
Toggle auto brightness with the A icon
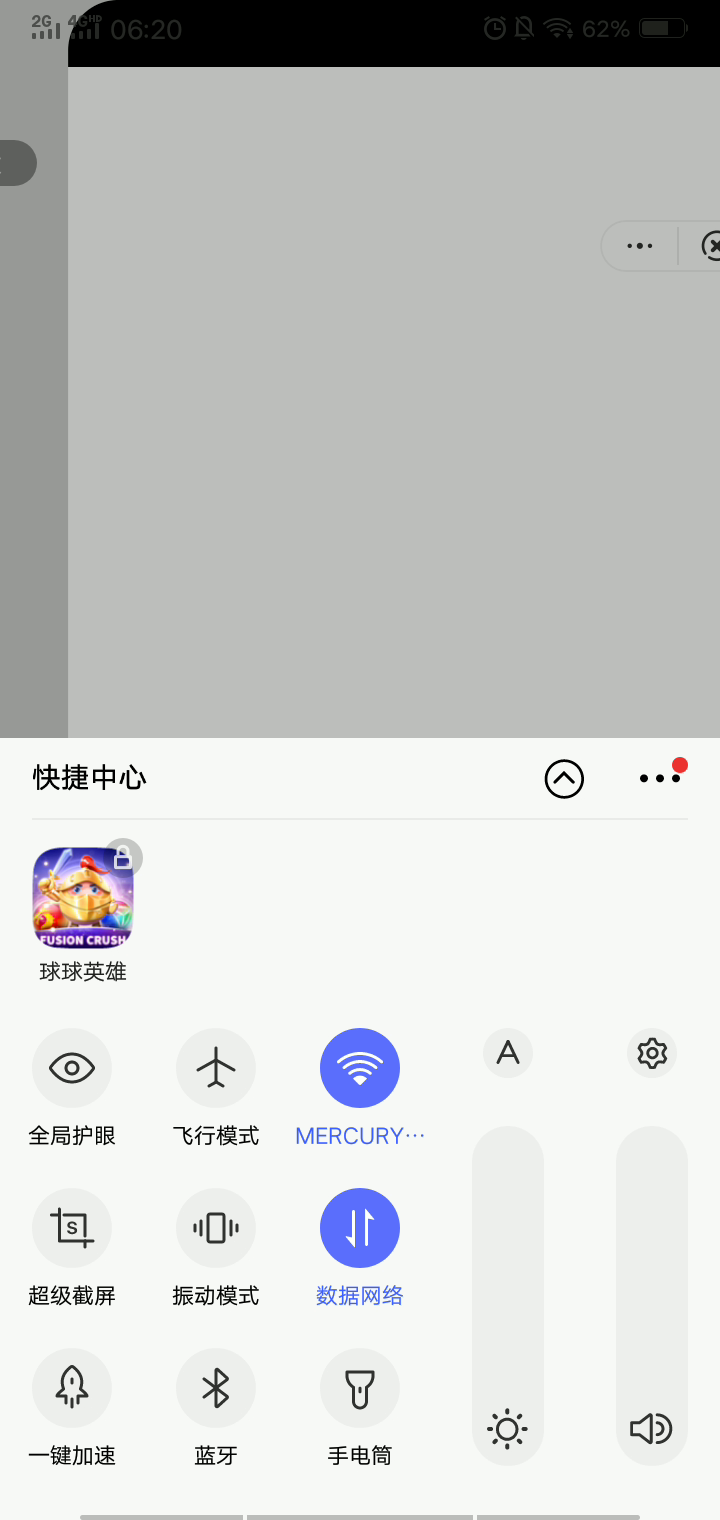click(x=508, y=1053)
